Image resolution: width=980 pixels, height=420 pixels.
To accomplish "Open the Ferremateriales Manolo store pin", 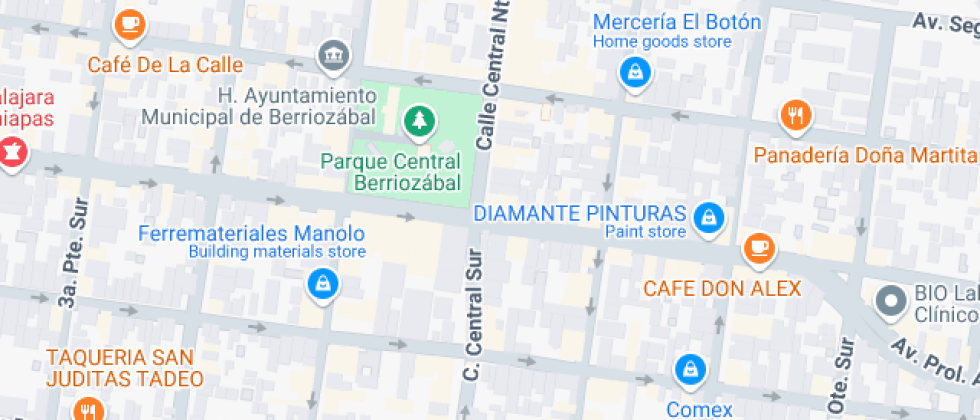I will [322, 283].
